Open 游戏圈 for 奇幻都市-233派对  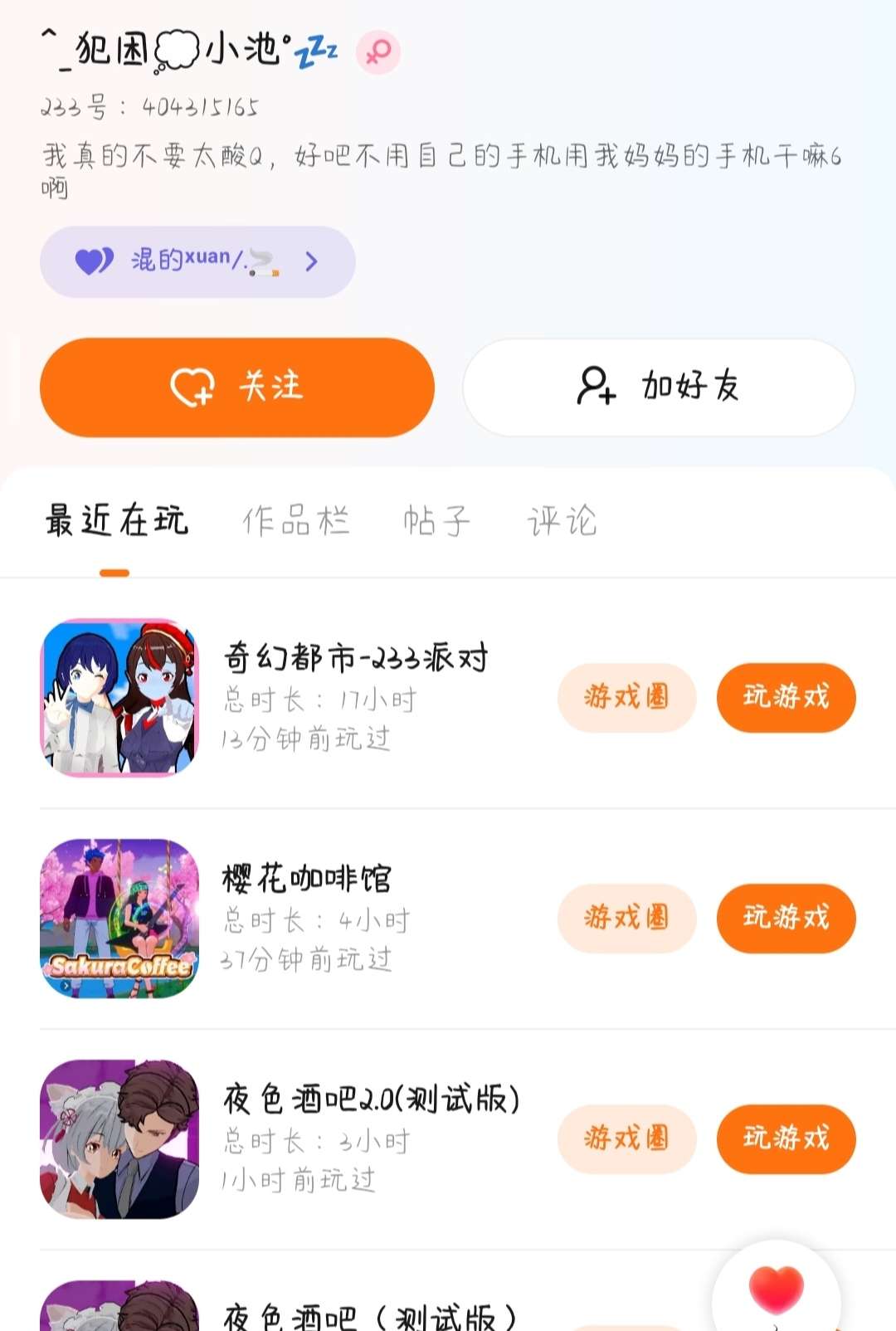[x=626, y=697]
